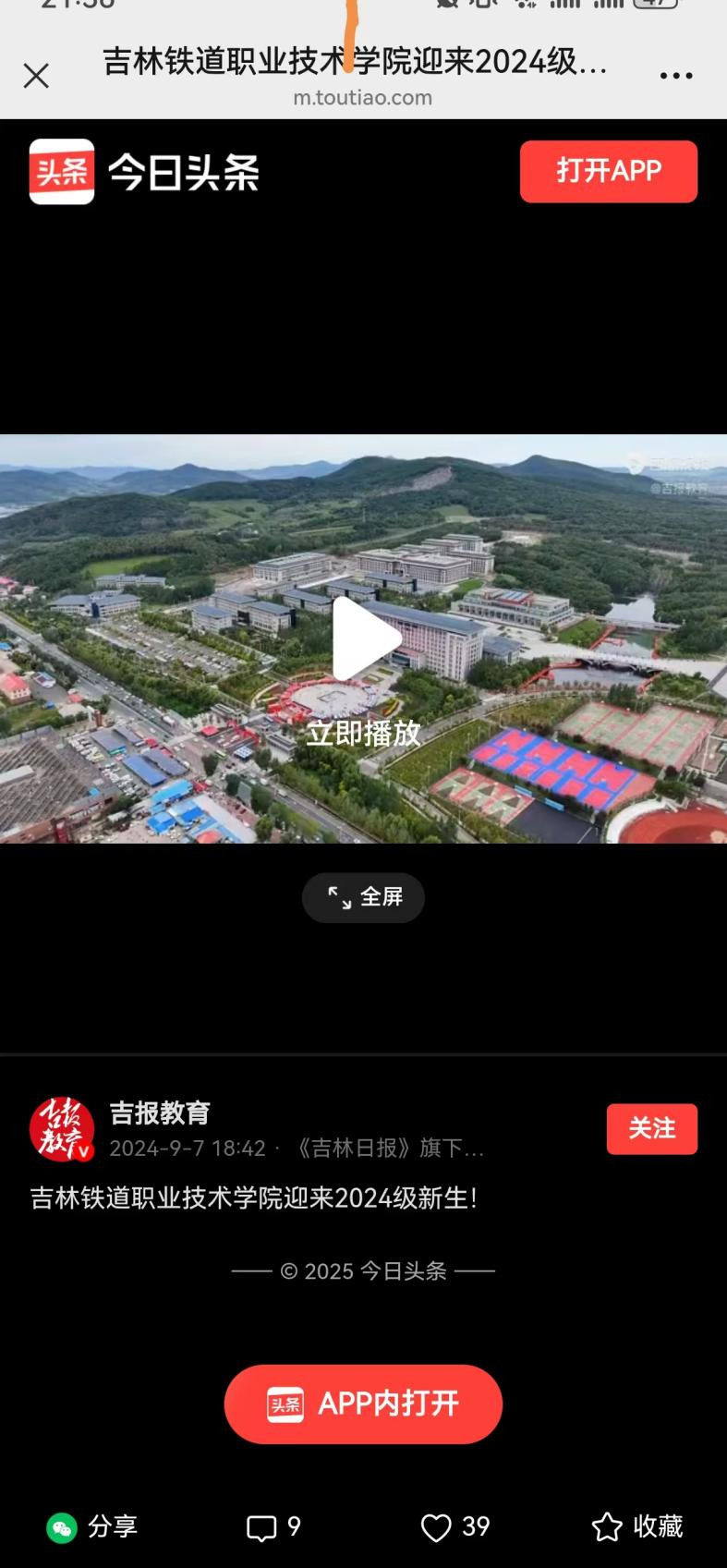The image size is (727, 1568).
Task: Like this video post
Action: click(x=454, y=1526)
